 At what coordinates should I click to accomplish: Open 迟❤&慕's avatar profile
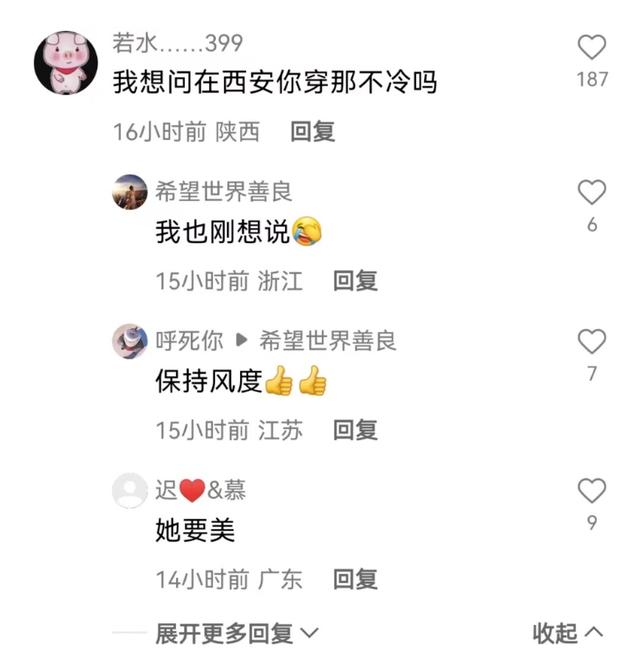coord(130,491)
